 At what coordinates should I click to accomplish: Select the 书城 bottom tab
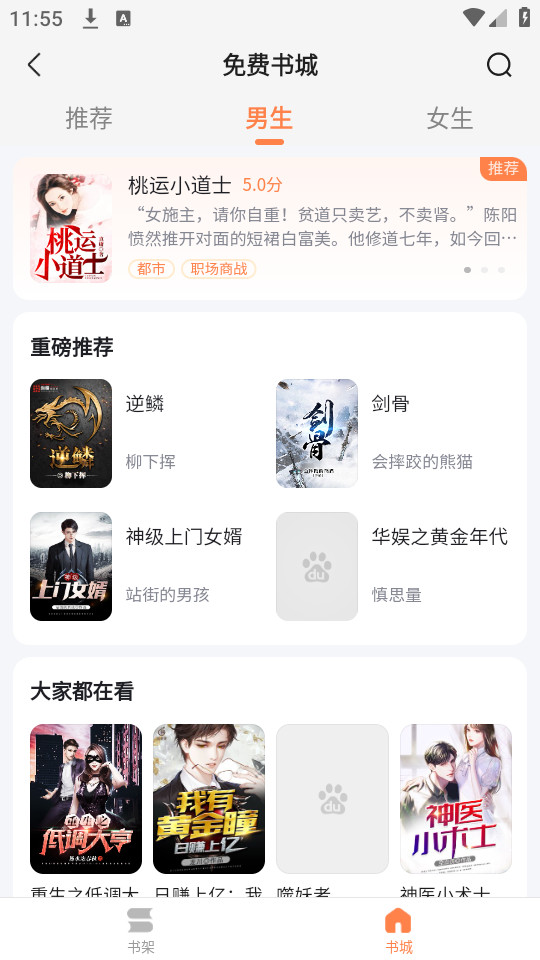point(399,930)
